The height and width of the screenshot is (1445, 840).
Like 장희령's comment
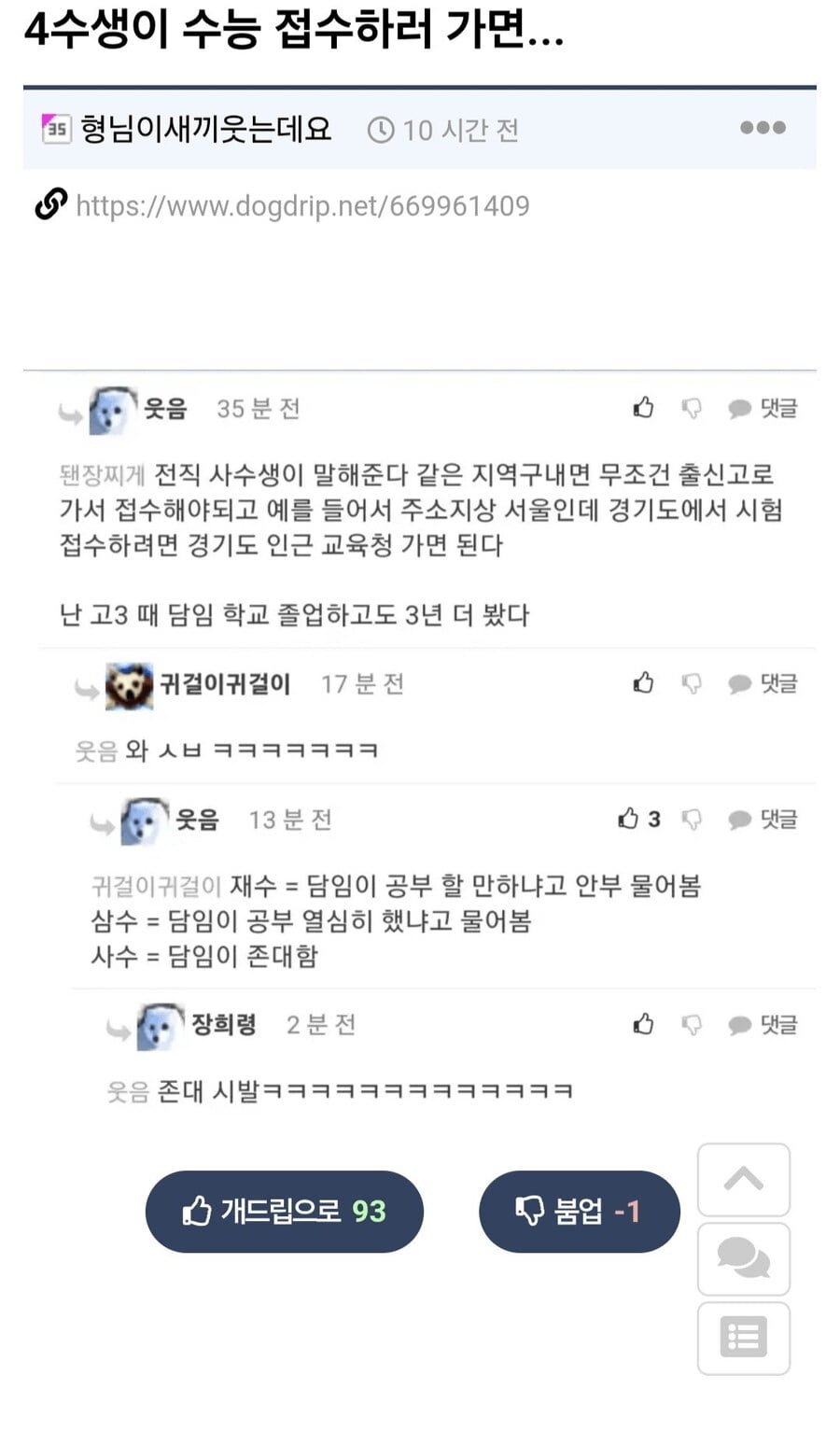[x=643, y=1025]
